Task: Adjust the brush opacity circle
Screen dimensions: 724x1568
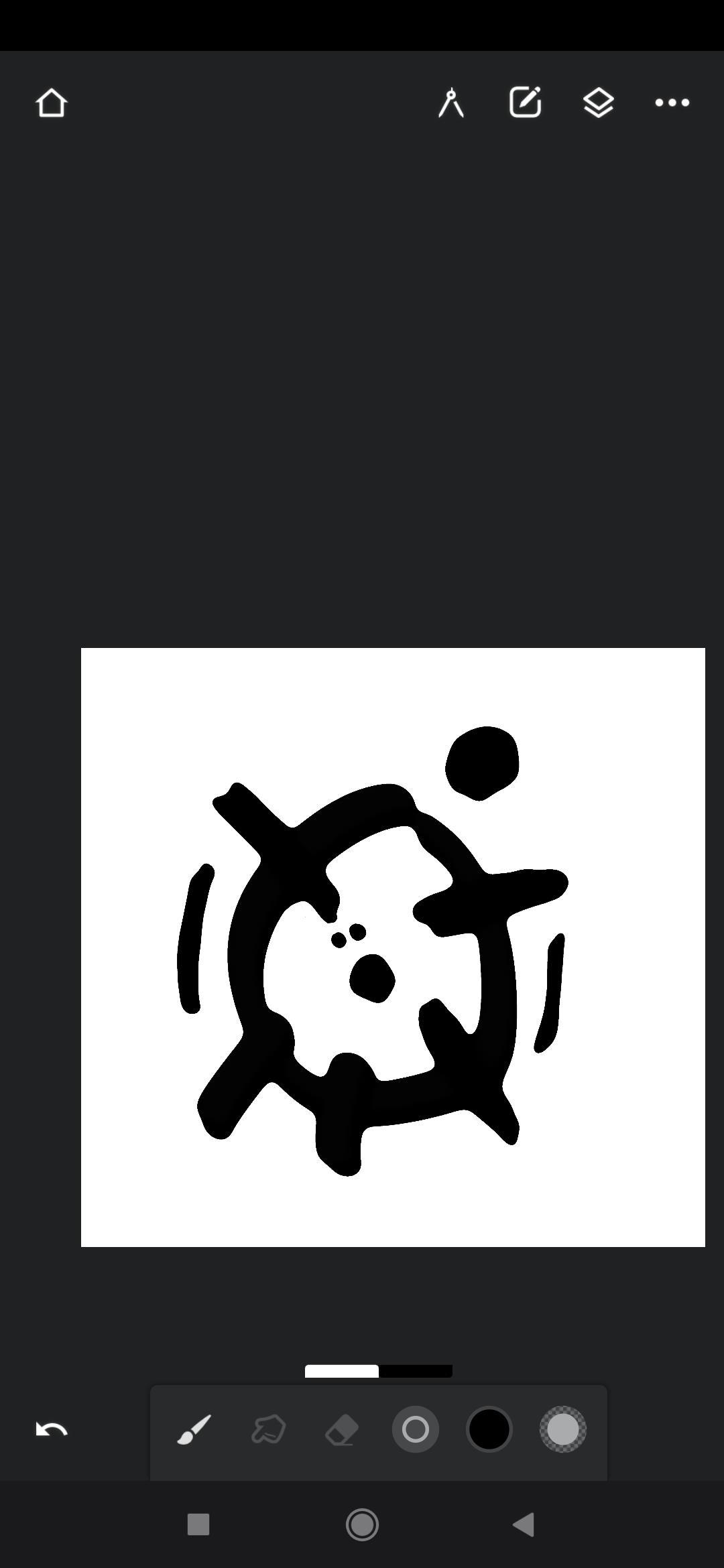Action: click(563, 1429)
